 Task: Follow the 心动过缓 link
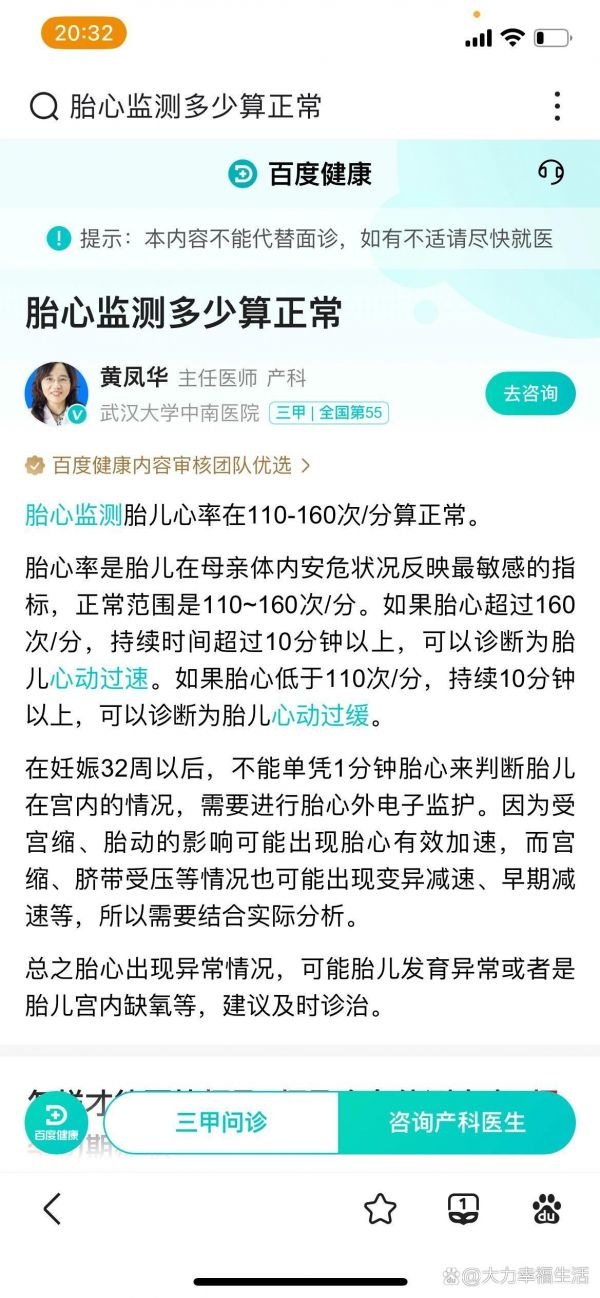coord(321,715)
